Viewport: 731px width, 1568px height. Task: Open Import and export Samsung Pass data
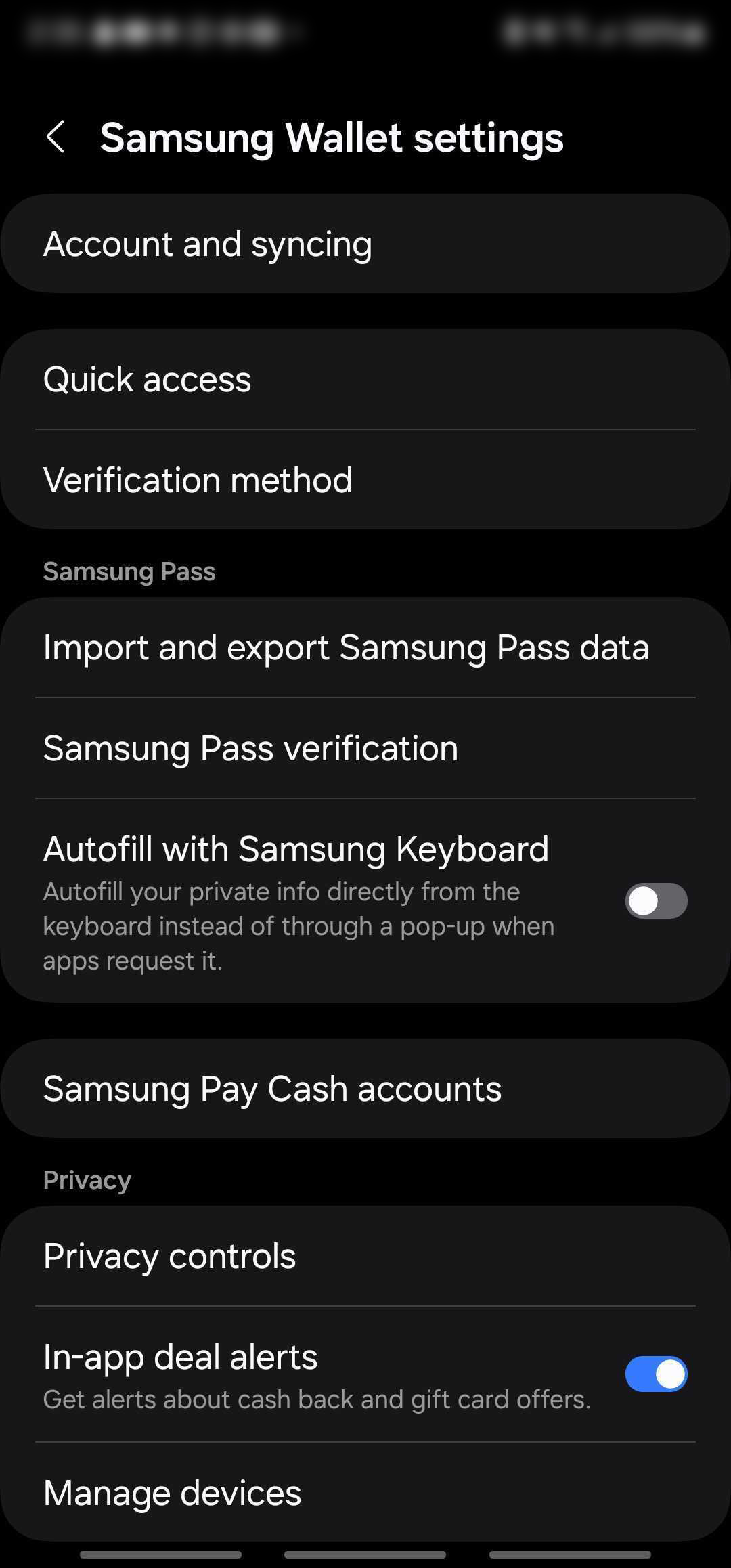[x=365, y=647]
